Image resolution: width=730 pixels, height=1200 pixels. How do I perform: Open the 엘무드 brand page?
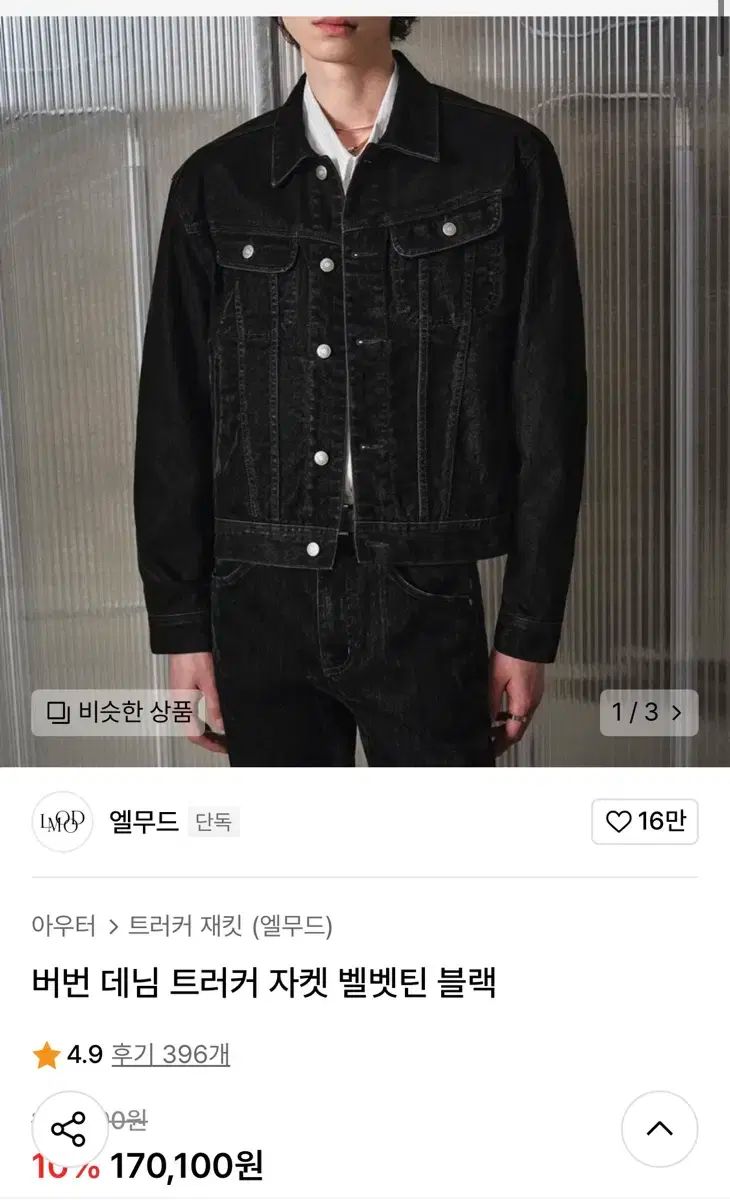click(x=143, y=822)
